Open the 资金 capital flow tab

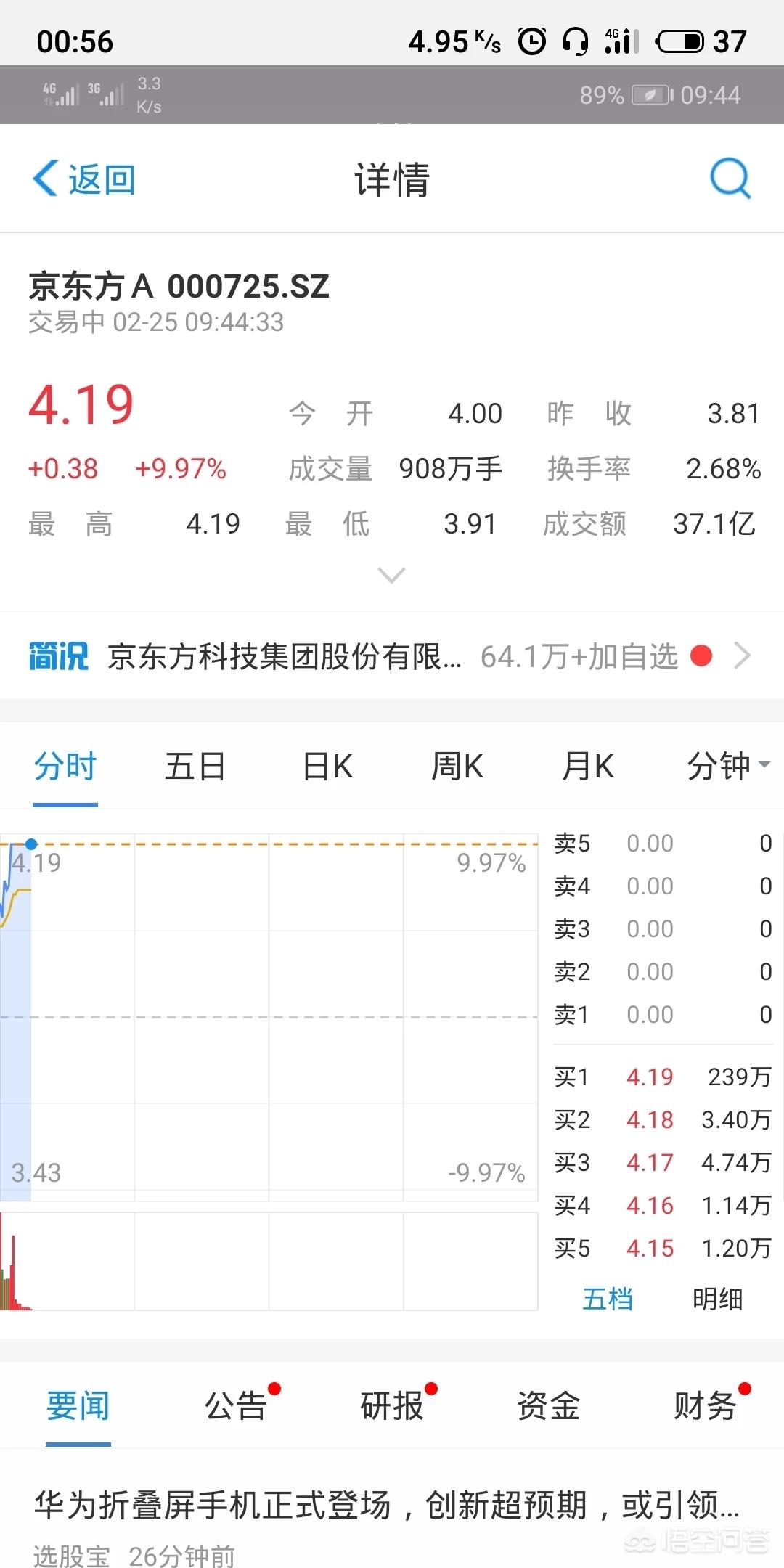pos(548,1406)
